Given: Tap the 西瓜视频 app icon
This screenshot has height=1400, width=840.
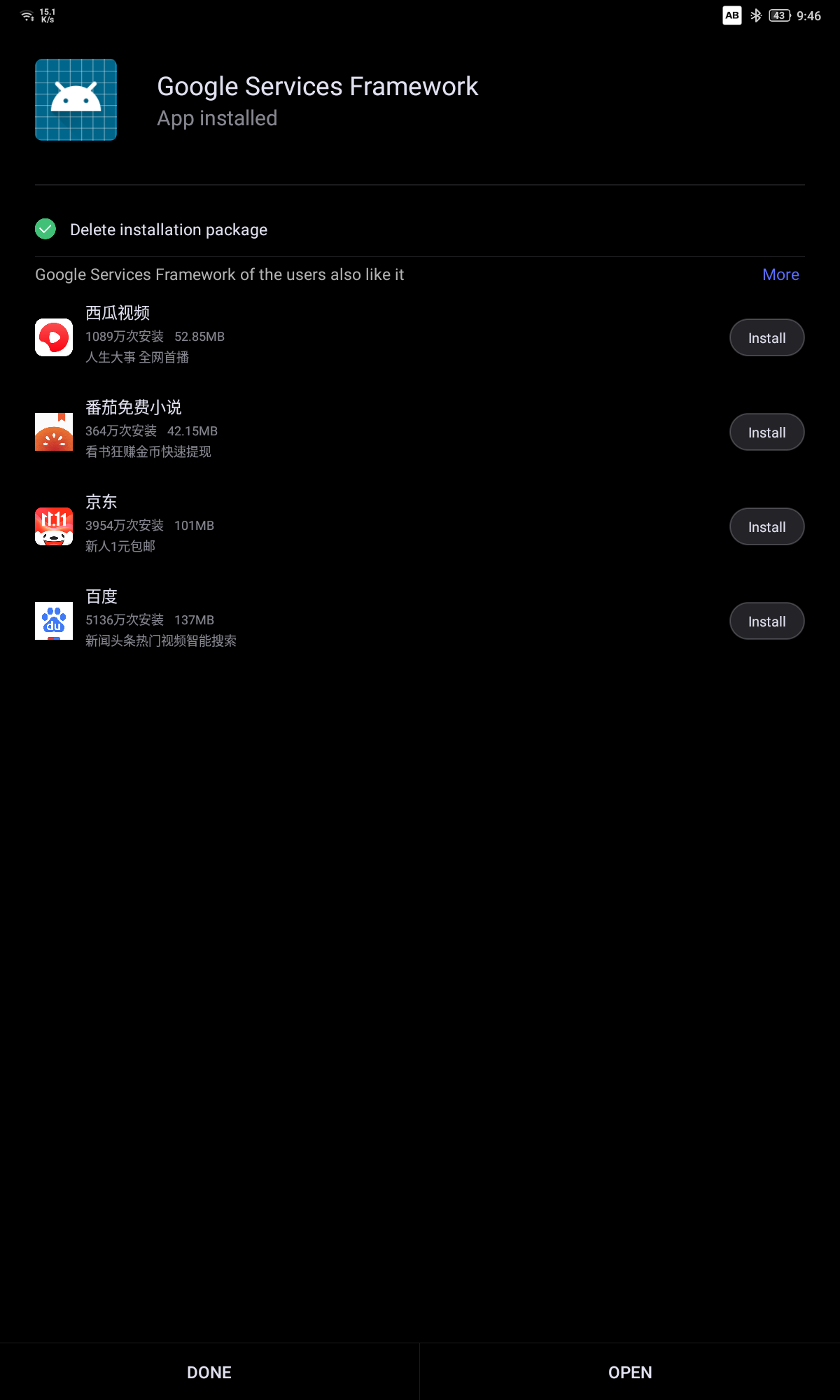Looking at the screenshot, I should coord(54,337).
